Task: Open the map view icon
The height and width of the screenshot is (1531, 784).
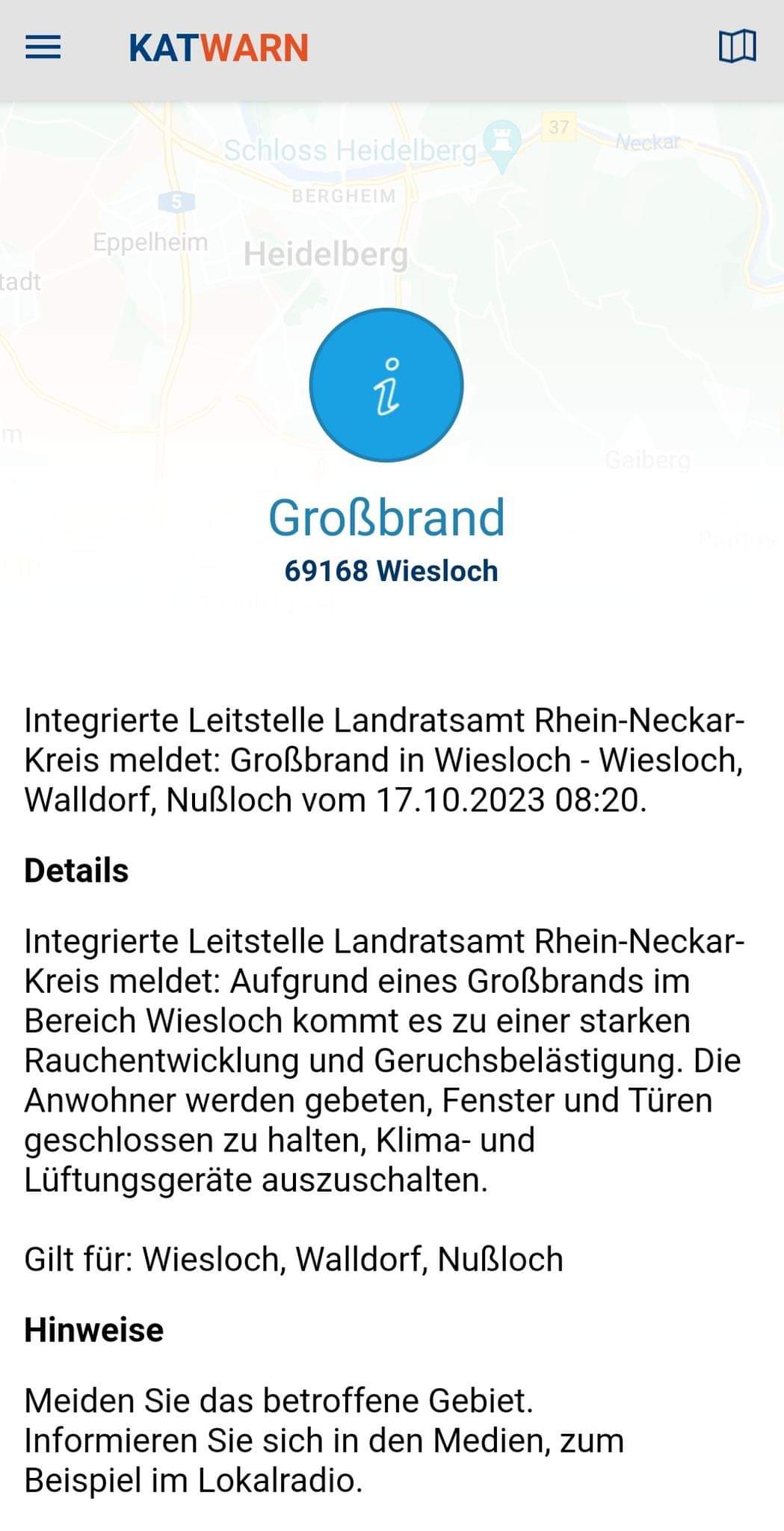Action: 737,46
